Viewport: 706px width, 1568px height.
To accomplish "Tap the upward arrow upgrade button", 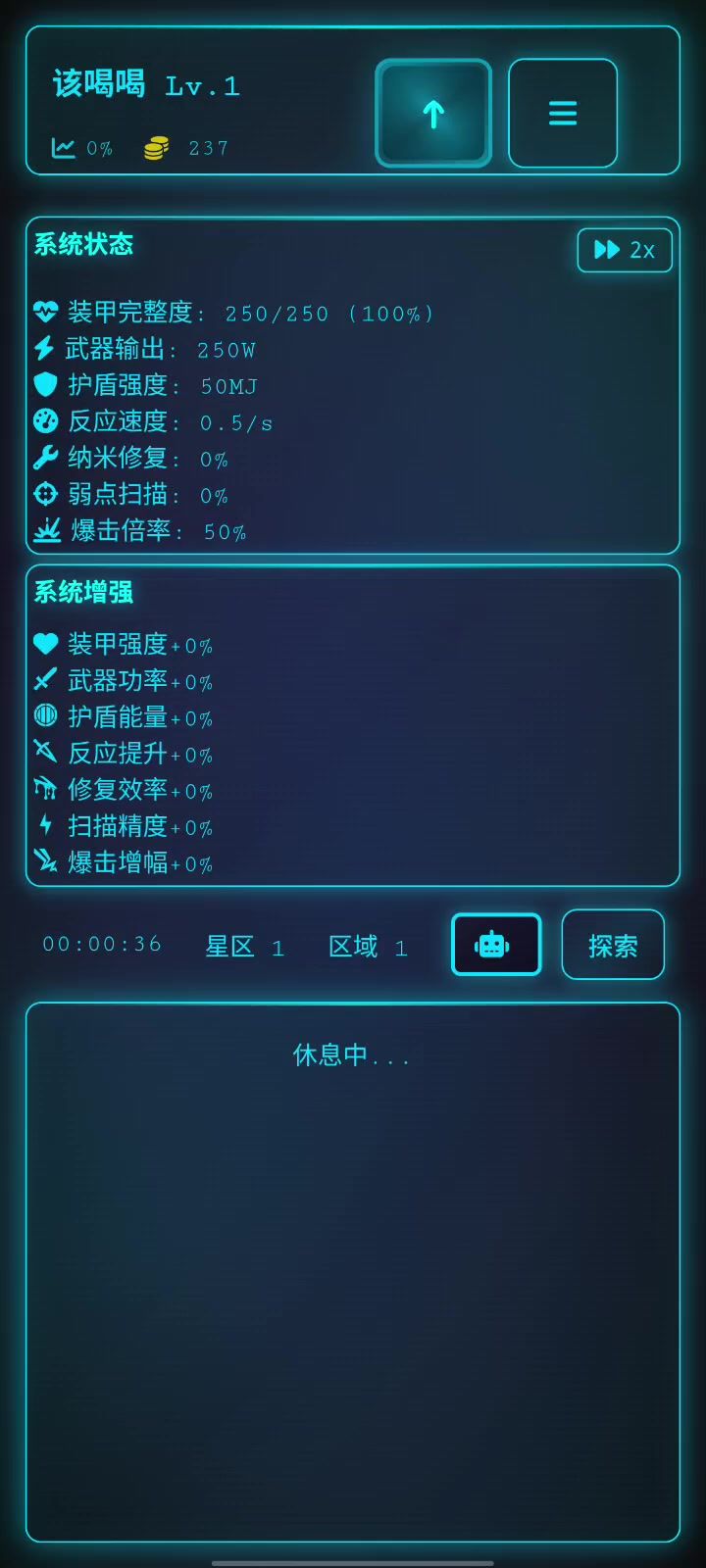I will pyautogui.click(x=433, y=114).
